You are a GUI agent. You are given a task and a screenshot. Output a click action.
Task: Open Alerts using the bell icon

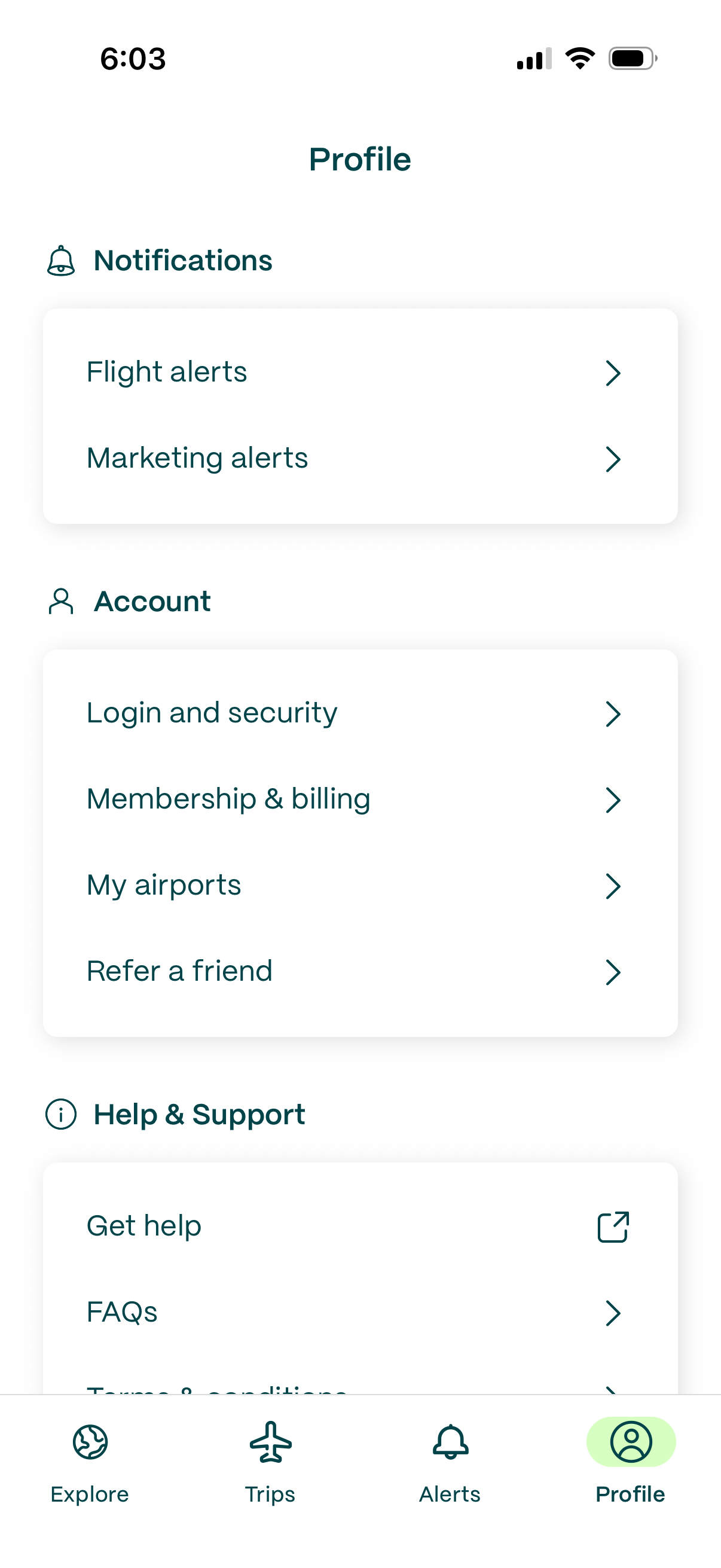pos(450,1442)
